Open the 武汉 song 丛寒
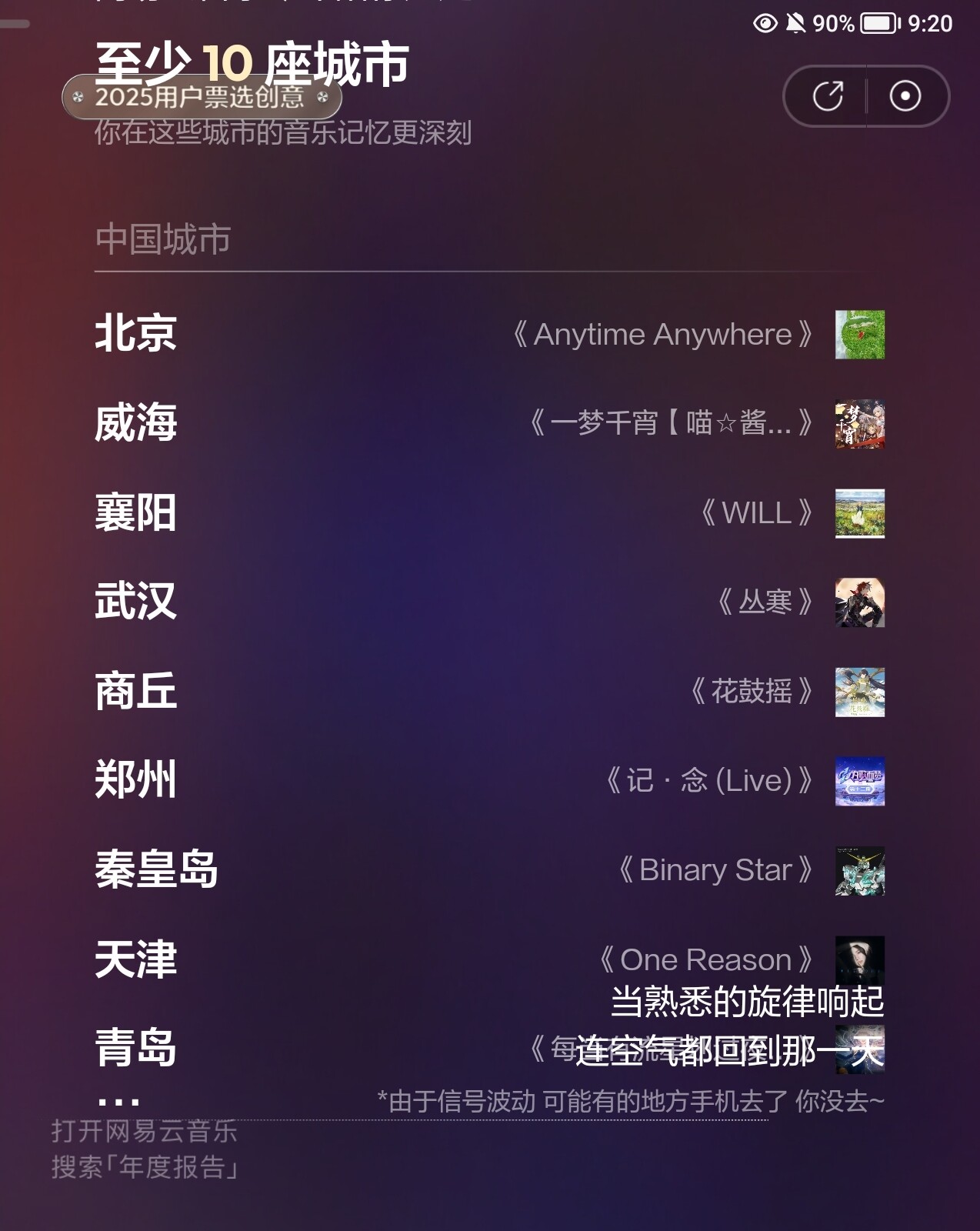The image size is (980, 1231). [765, 602]
